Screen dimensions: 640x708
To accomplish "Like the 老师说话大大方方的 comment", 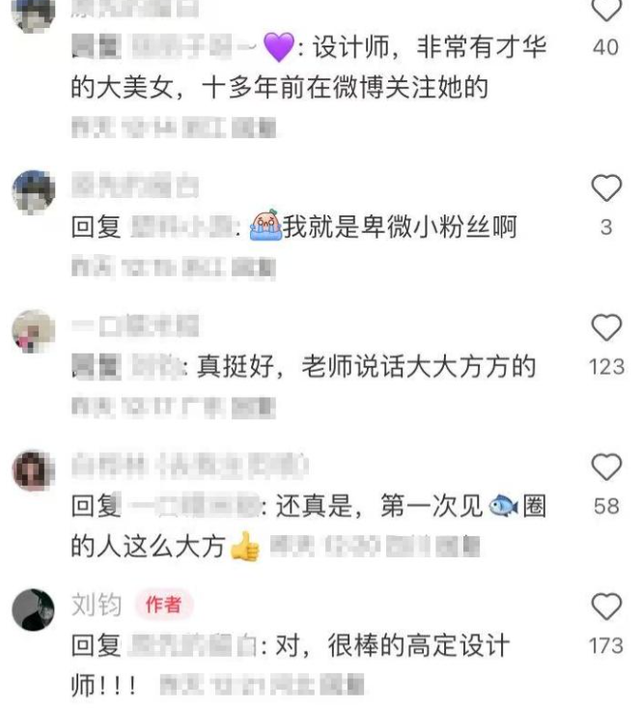I will tap(606, 327).
